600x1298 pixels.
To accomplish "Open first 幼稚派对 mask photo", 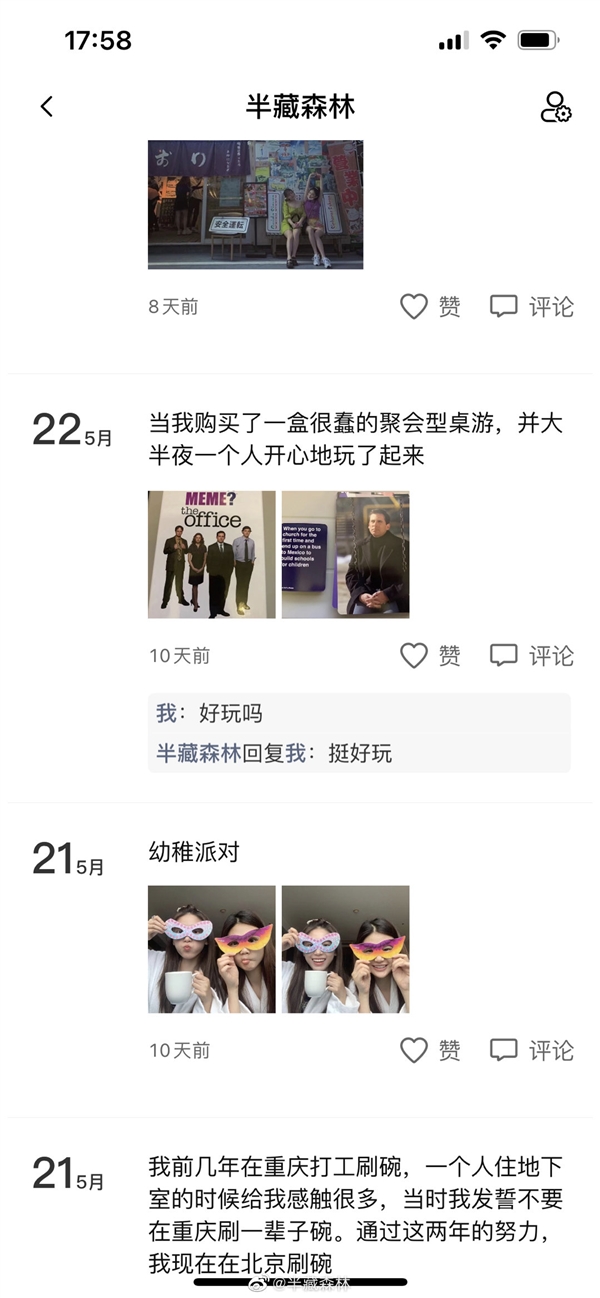I will [x=211, y=949].
